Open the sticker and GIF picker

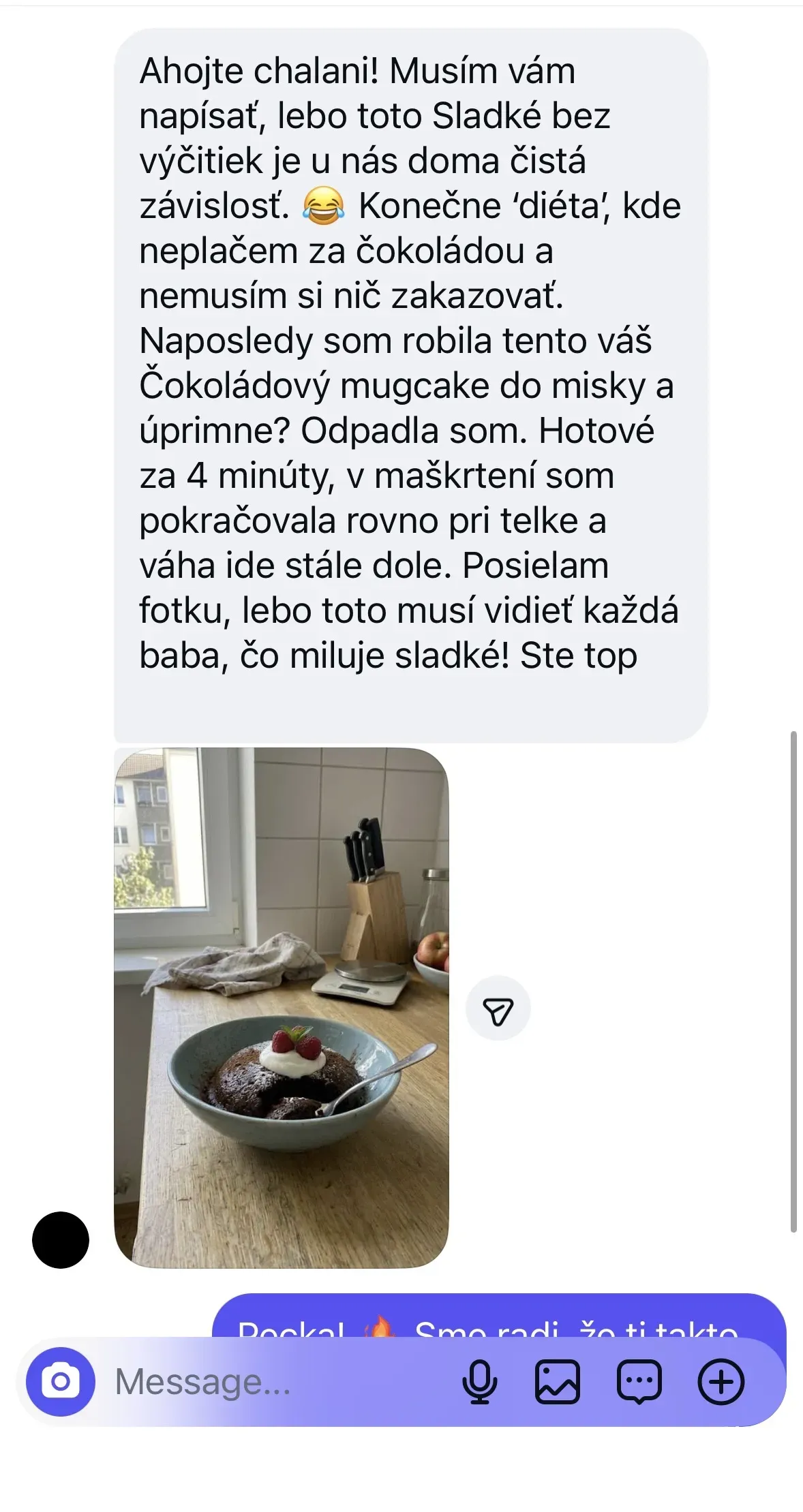[x=639, y=1382]
